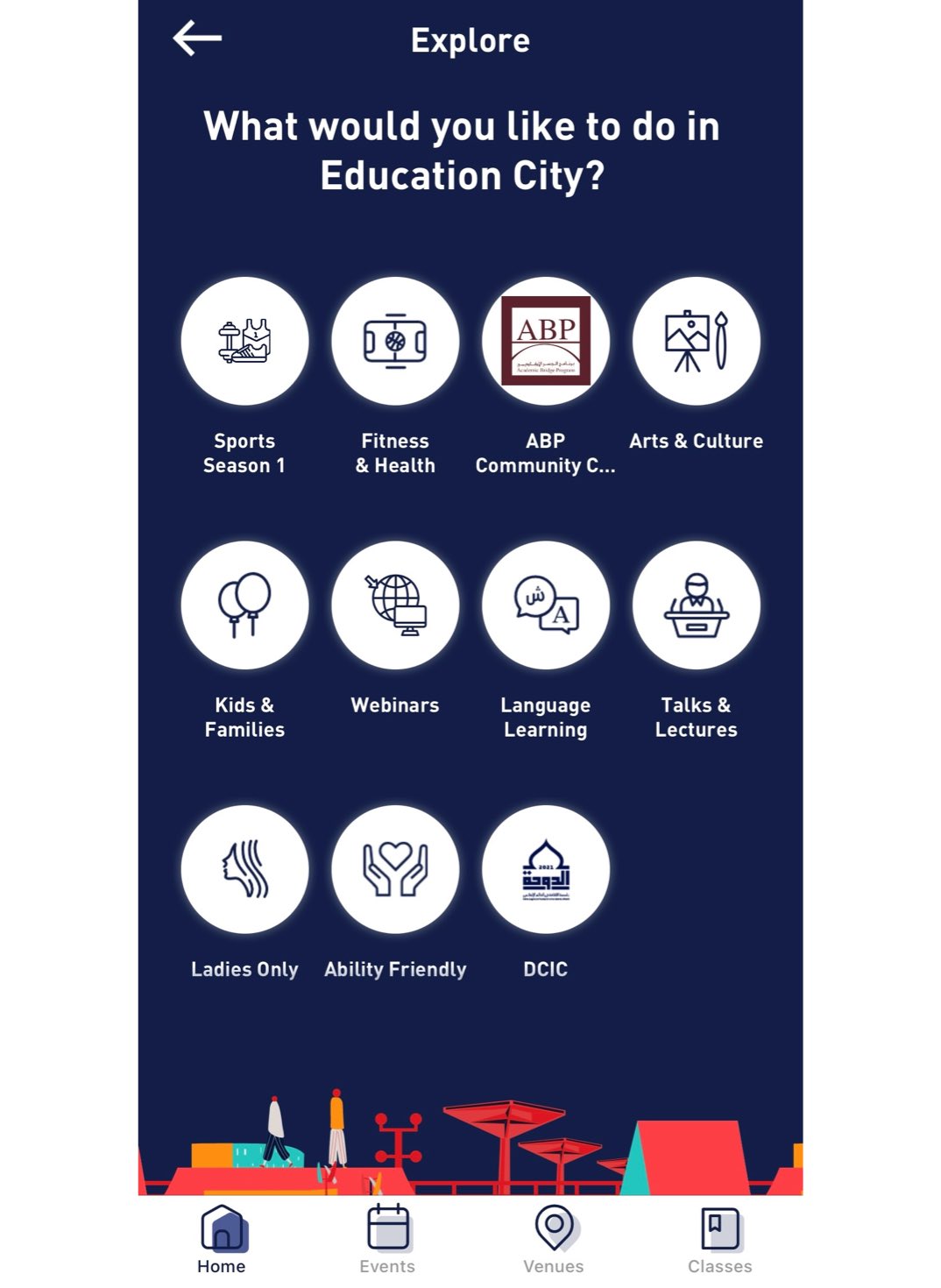The image size is (941, 1288).
Task: Select the Ability Friendly heart-in-hands icon
Action: pos(395,868)
